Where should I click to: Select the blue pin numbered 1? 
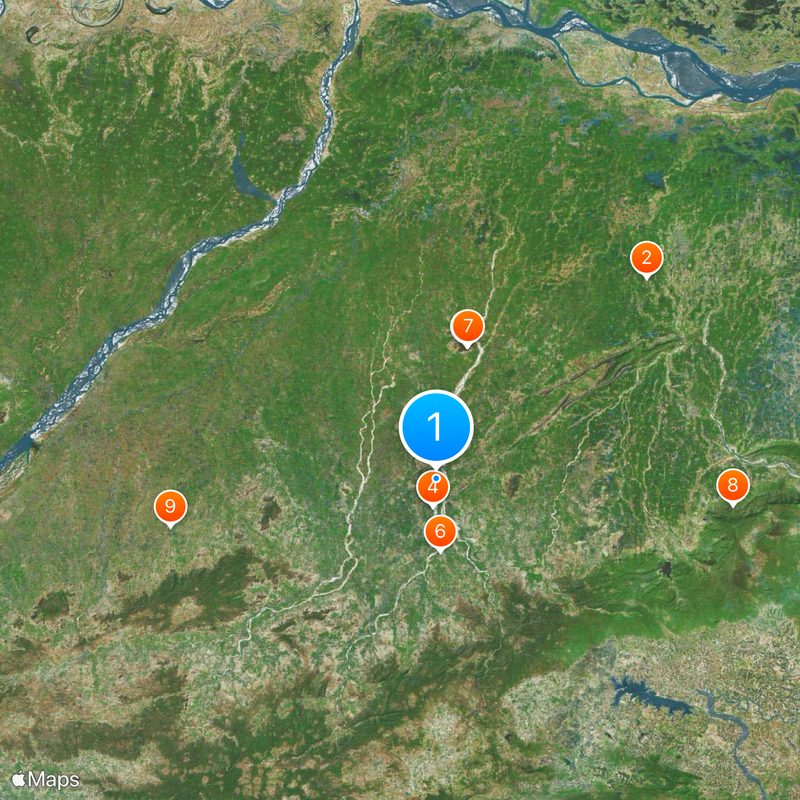click(435, 425)
